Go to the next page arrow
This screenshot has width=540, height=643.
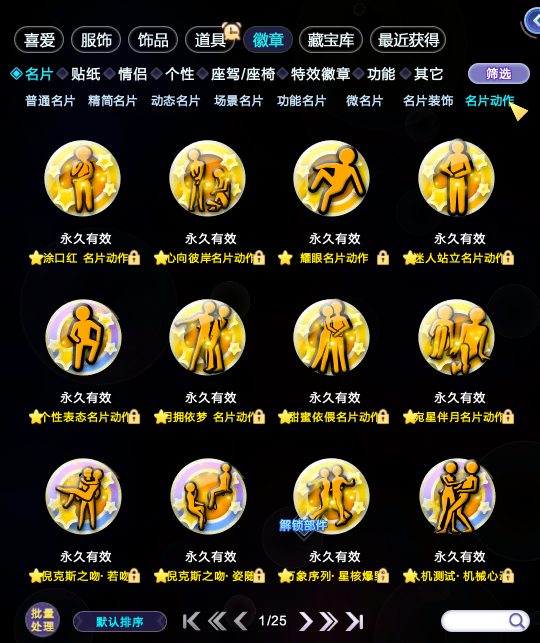tap(305, 621)
